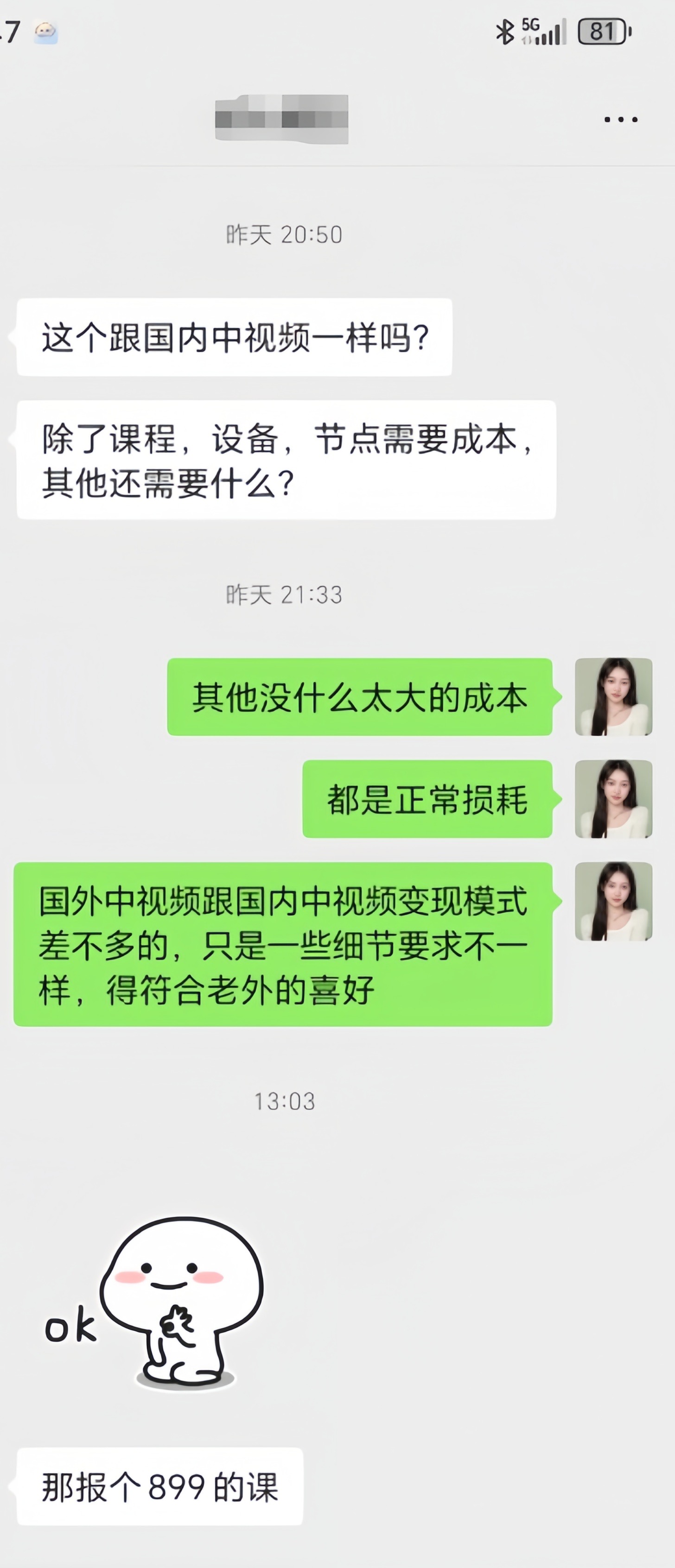
Task: Open avatar next to 其他没什么太大的成本 message
Action: [x=613, y=696]
